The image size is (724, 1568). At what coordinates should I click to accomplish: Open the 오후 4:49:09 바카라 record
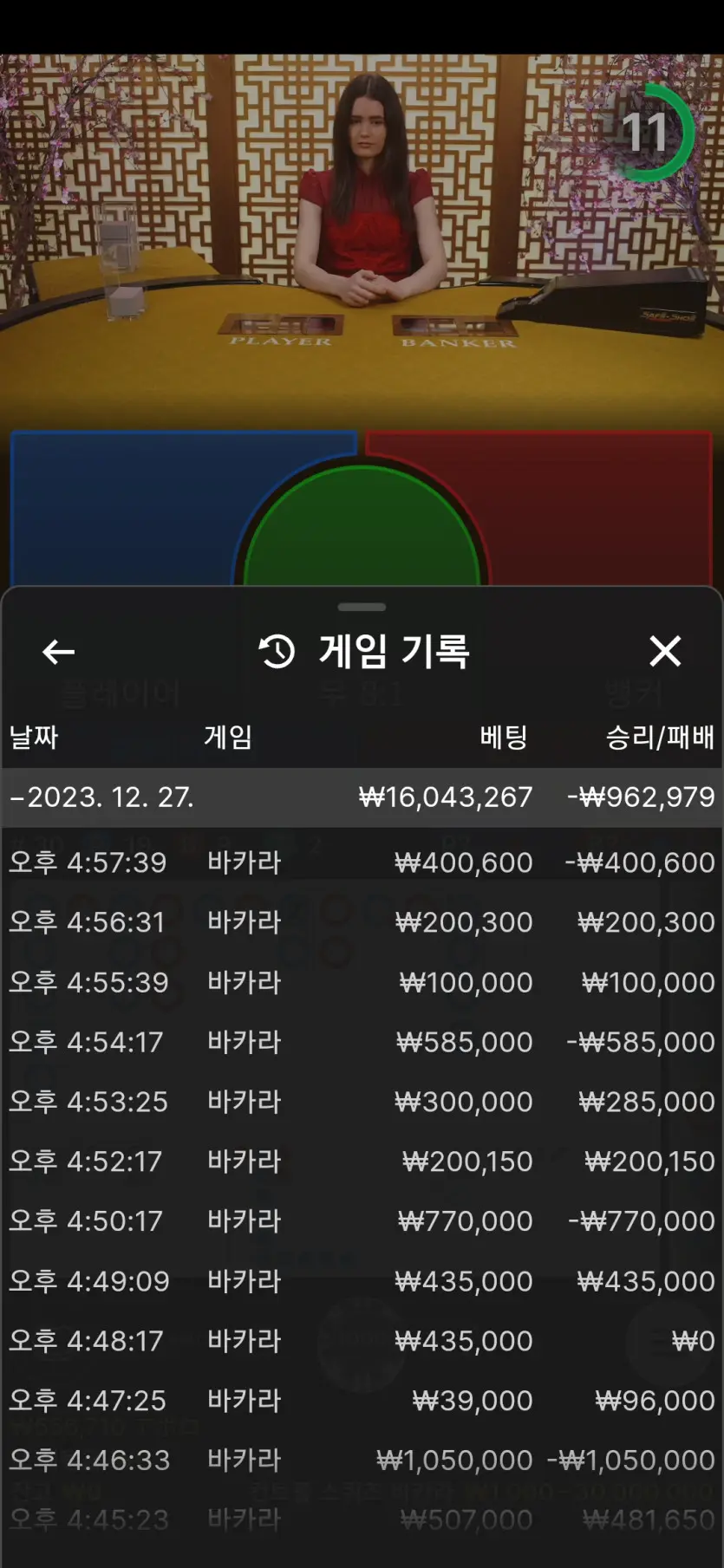[x=362, y=1281]
